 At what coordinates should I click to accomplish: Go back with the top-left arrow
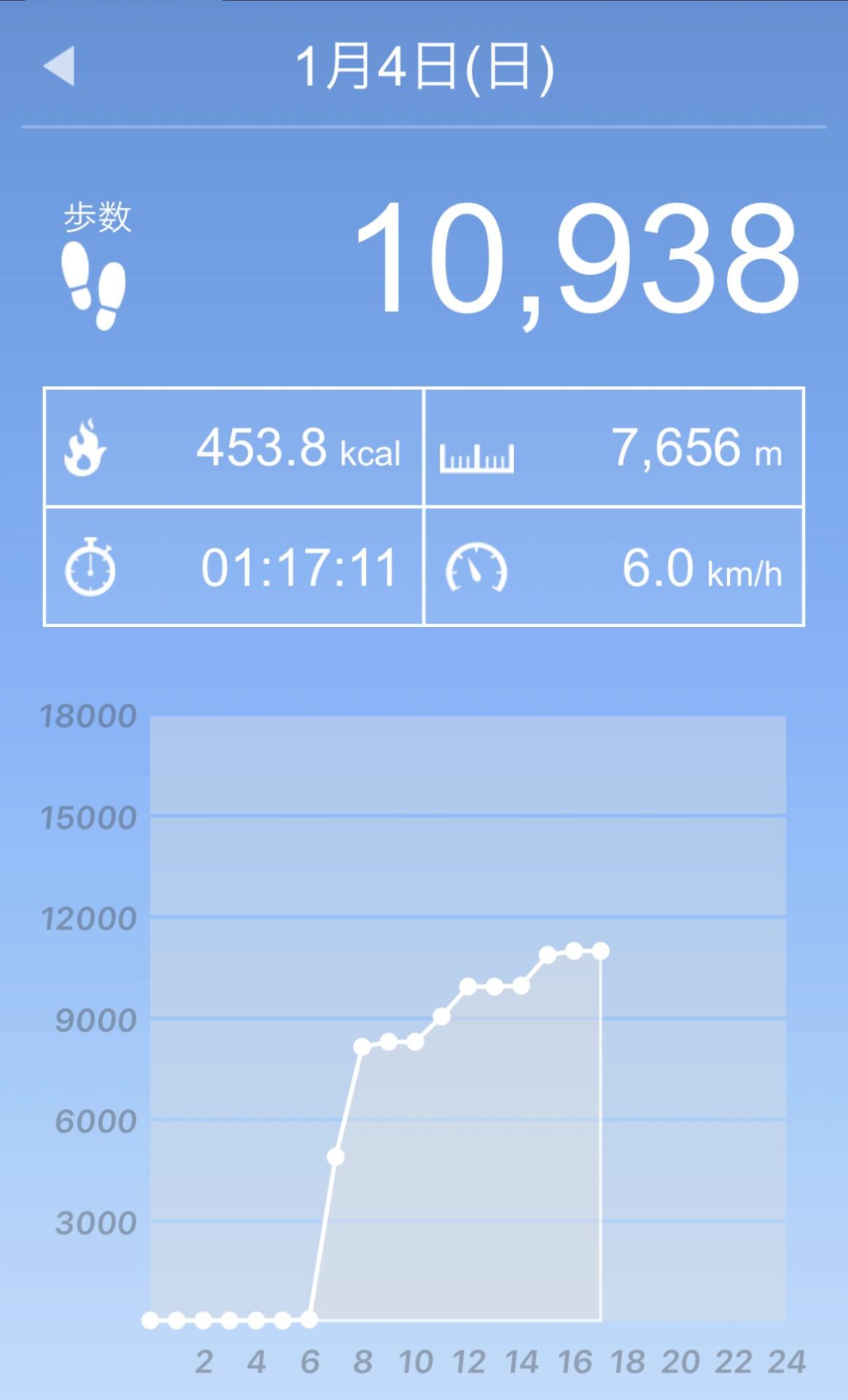[x=60, y=66]
